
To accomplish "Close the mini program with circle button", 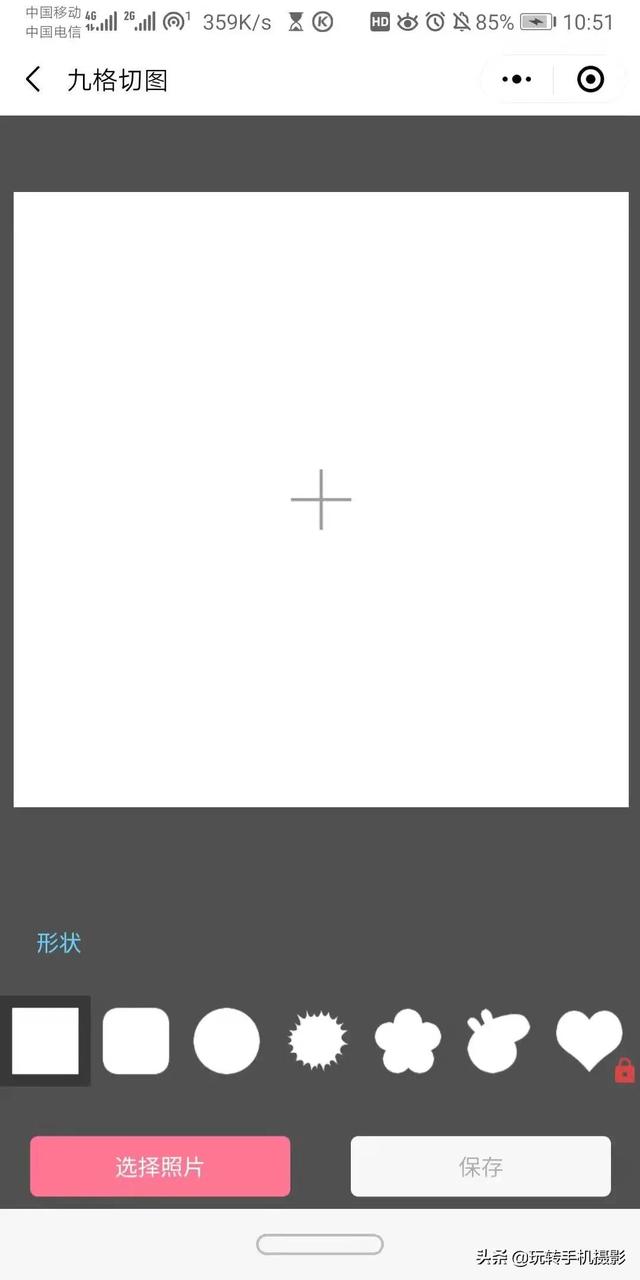I will [591, 80].
